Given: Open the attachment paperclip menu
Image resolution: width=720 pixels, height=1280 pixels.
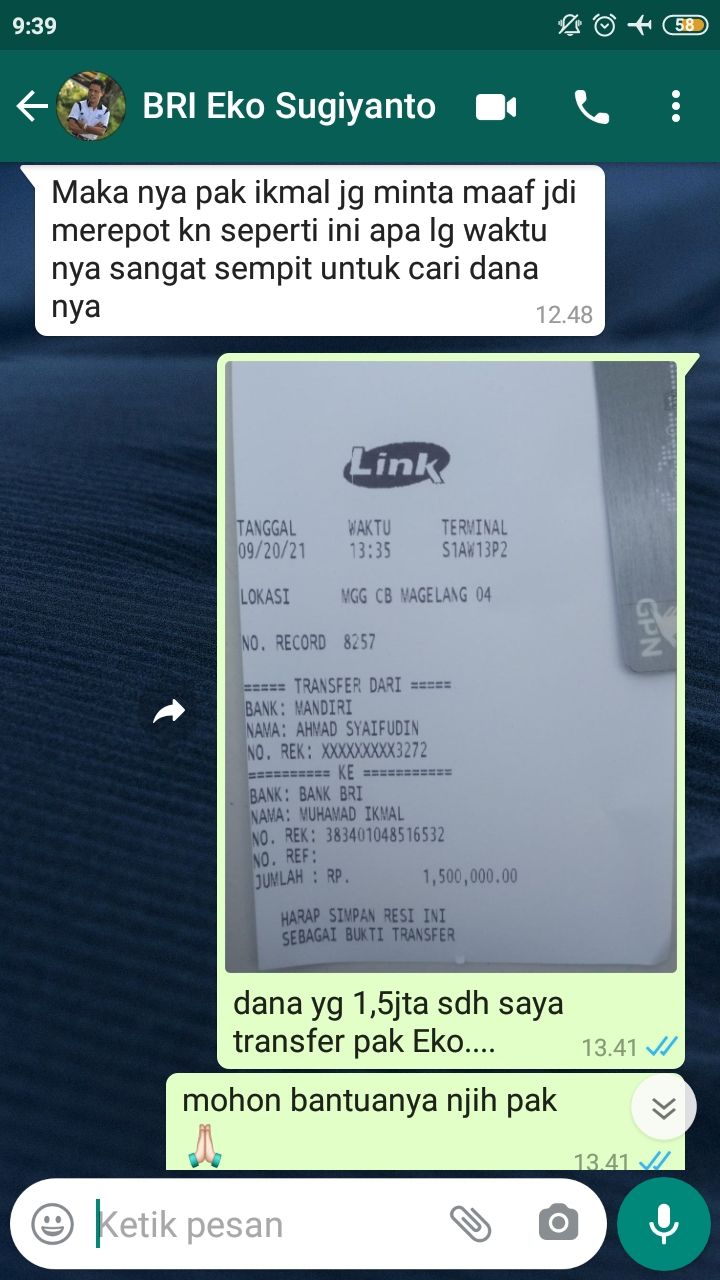Looking at the screenshot, I should click(470, 1223).
